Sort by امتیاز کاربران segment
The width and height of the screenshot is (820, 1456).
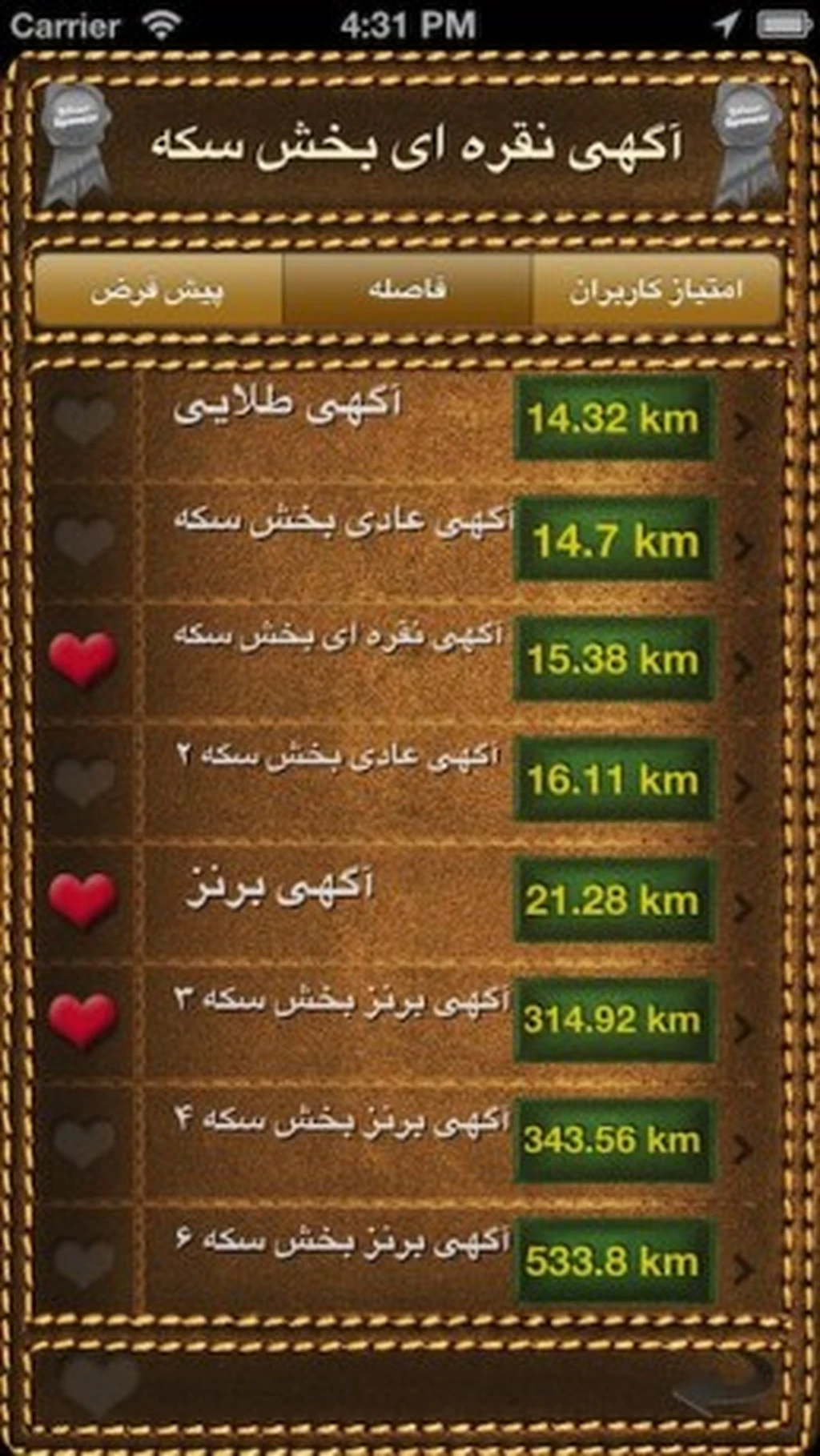click(656, 290)
